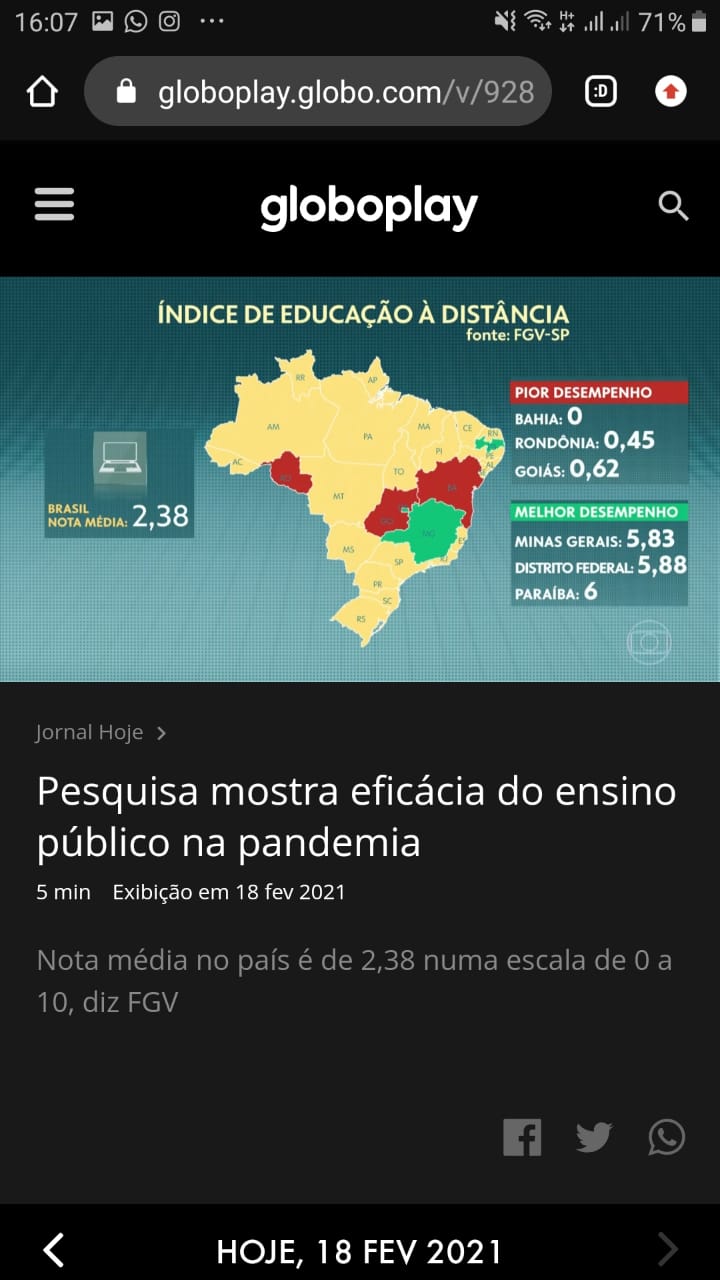Tap the globoplay logo
720x1280 pixels.
pyautogui.click(x=368, y=207)
